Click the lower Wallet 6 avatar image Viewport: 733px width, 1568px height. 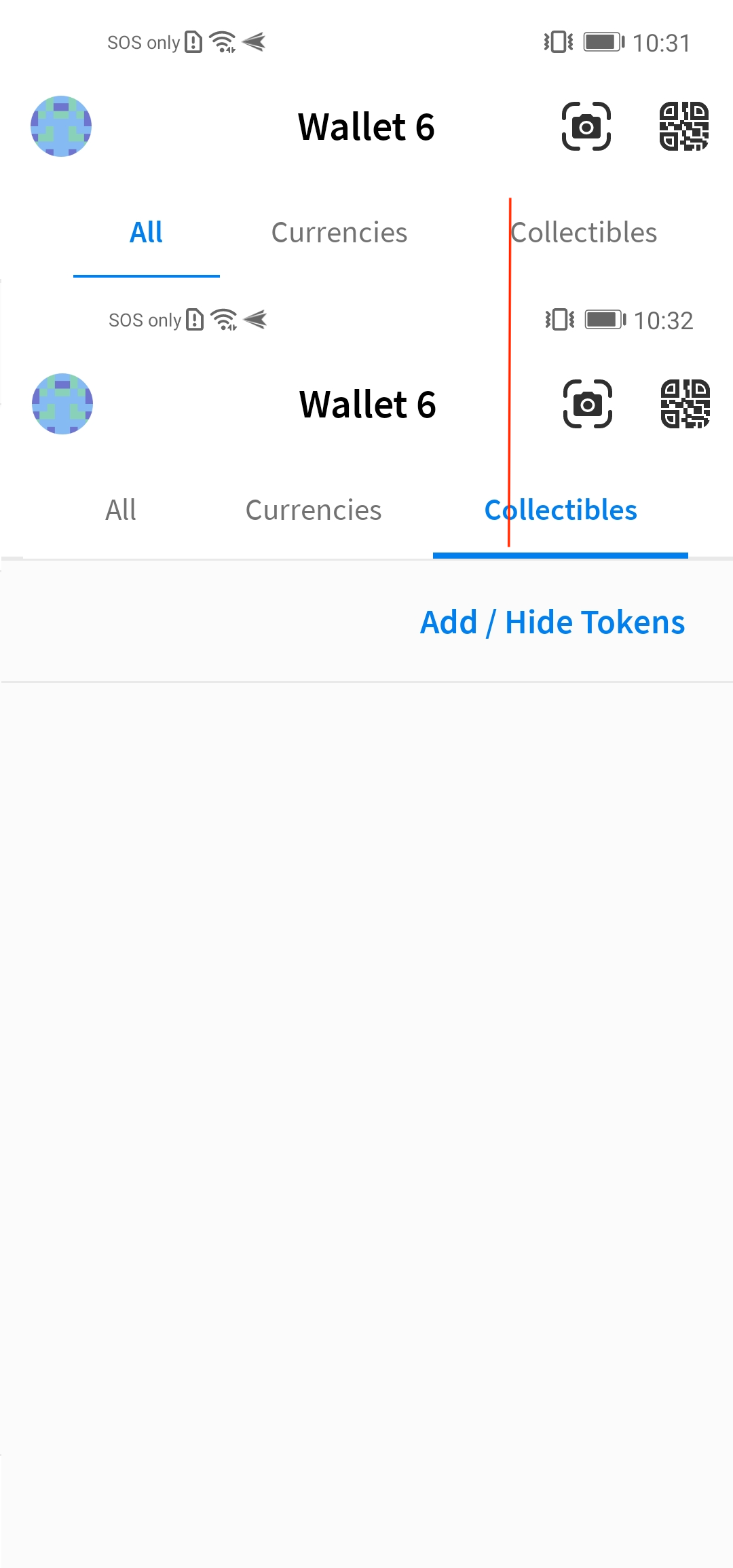tap(62, 405)
